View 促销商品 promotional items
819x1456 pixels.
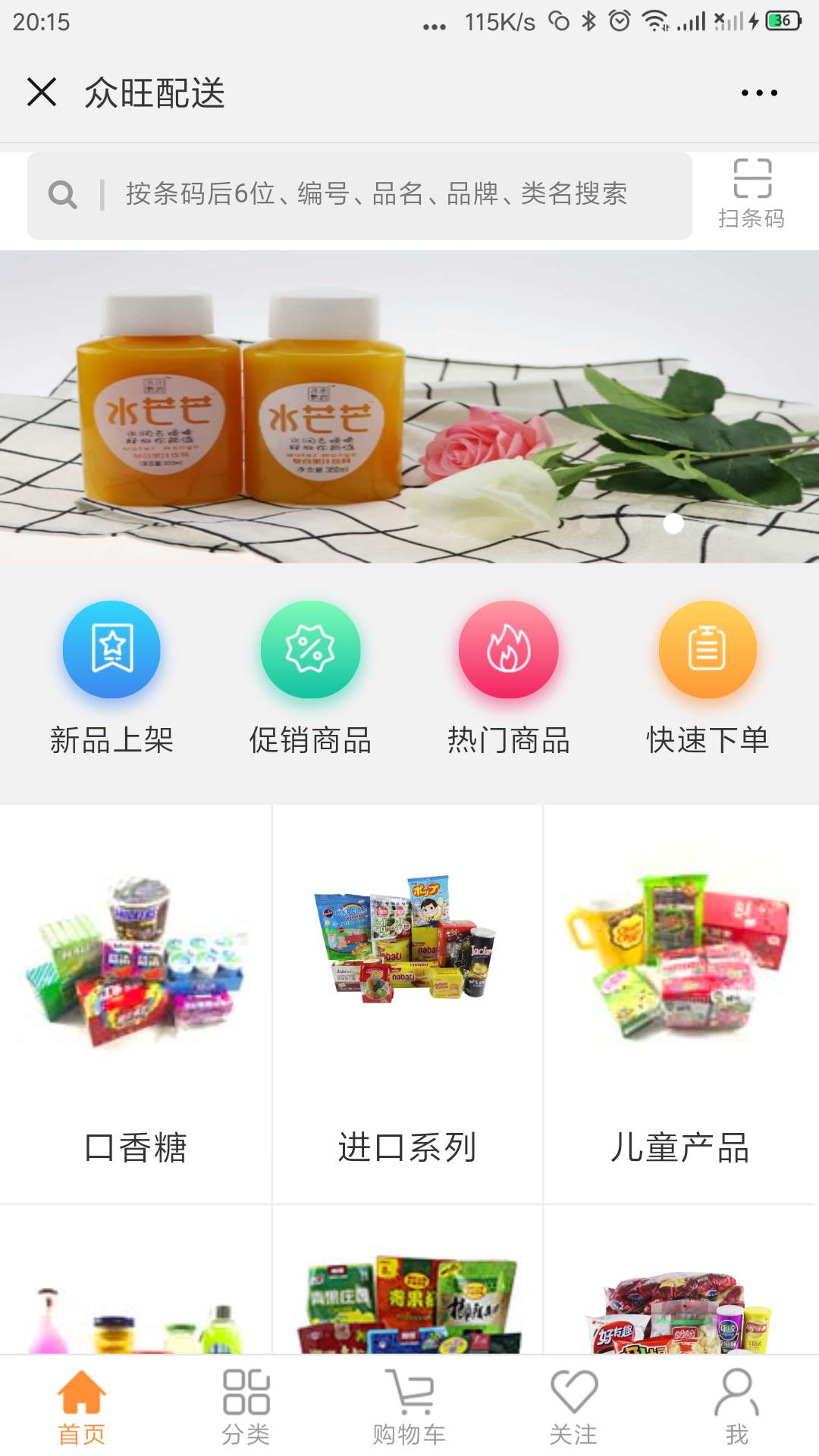[x=310, y=678]
